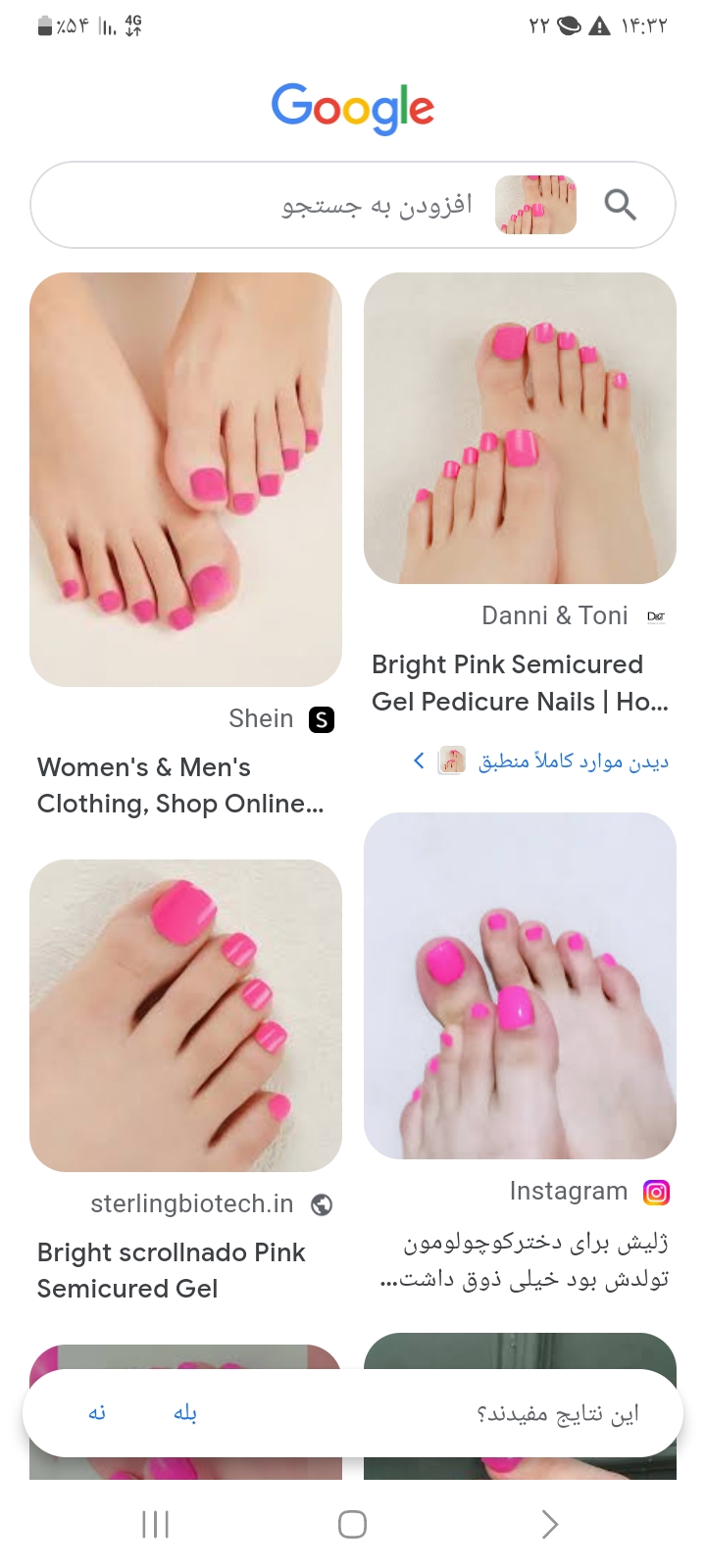The height and width of the screenshot is (1568, 706).
Task: Answer "بله" to the feedback prompt
Action: (x=185, y=1413)
